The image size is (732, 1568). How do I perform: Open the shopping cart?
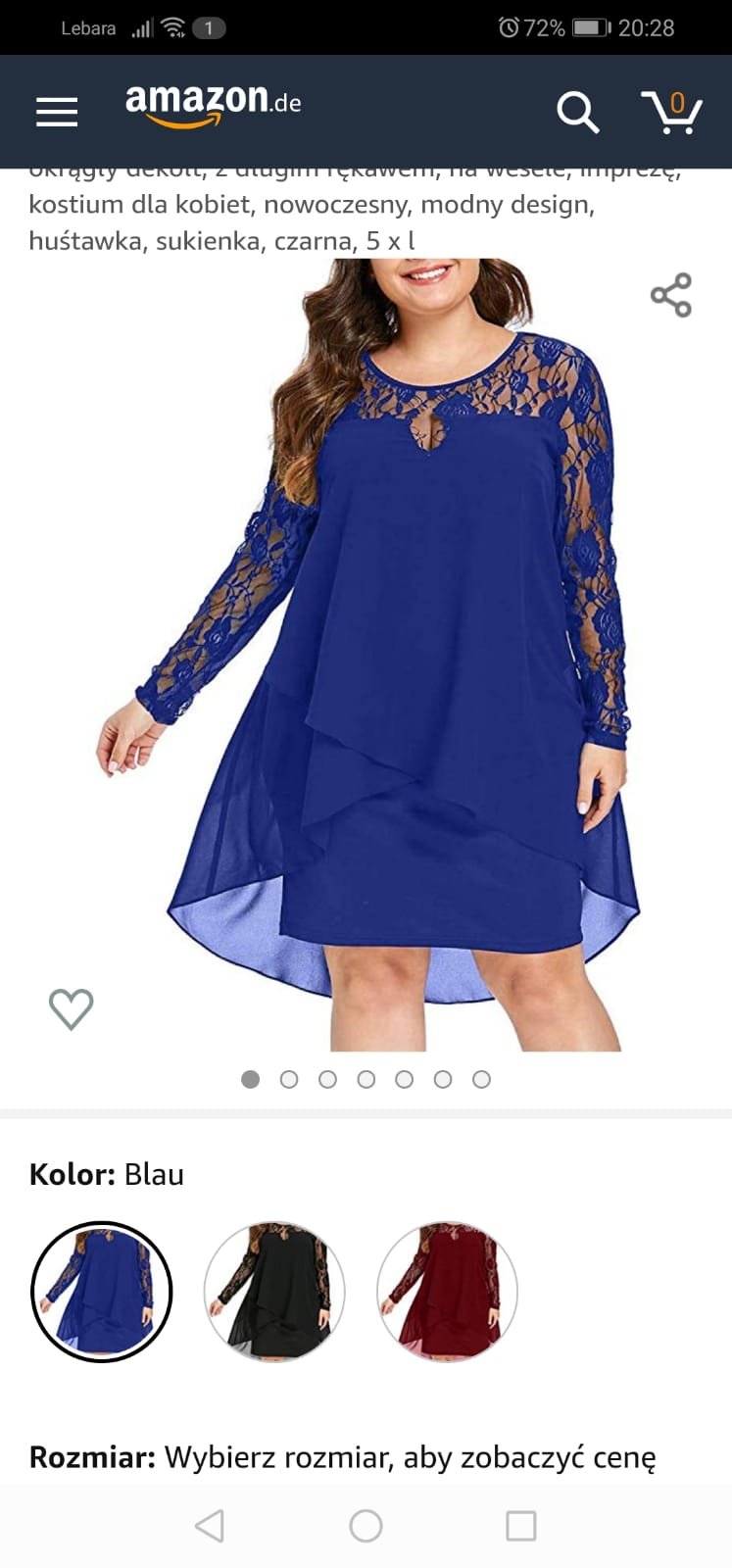pos(672,112)
